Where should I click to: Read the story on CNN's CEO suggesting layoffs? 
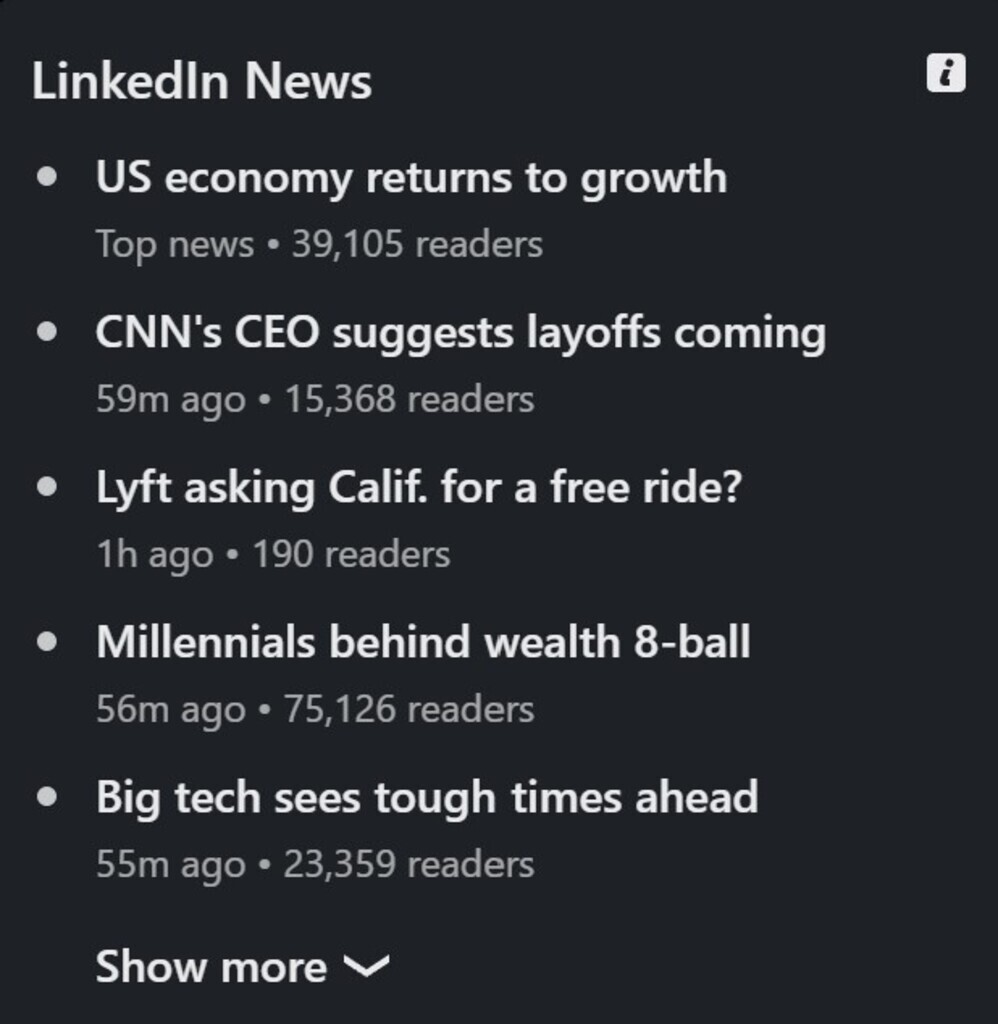click(460, 334)
